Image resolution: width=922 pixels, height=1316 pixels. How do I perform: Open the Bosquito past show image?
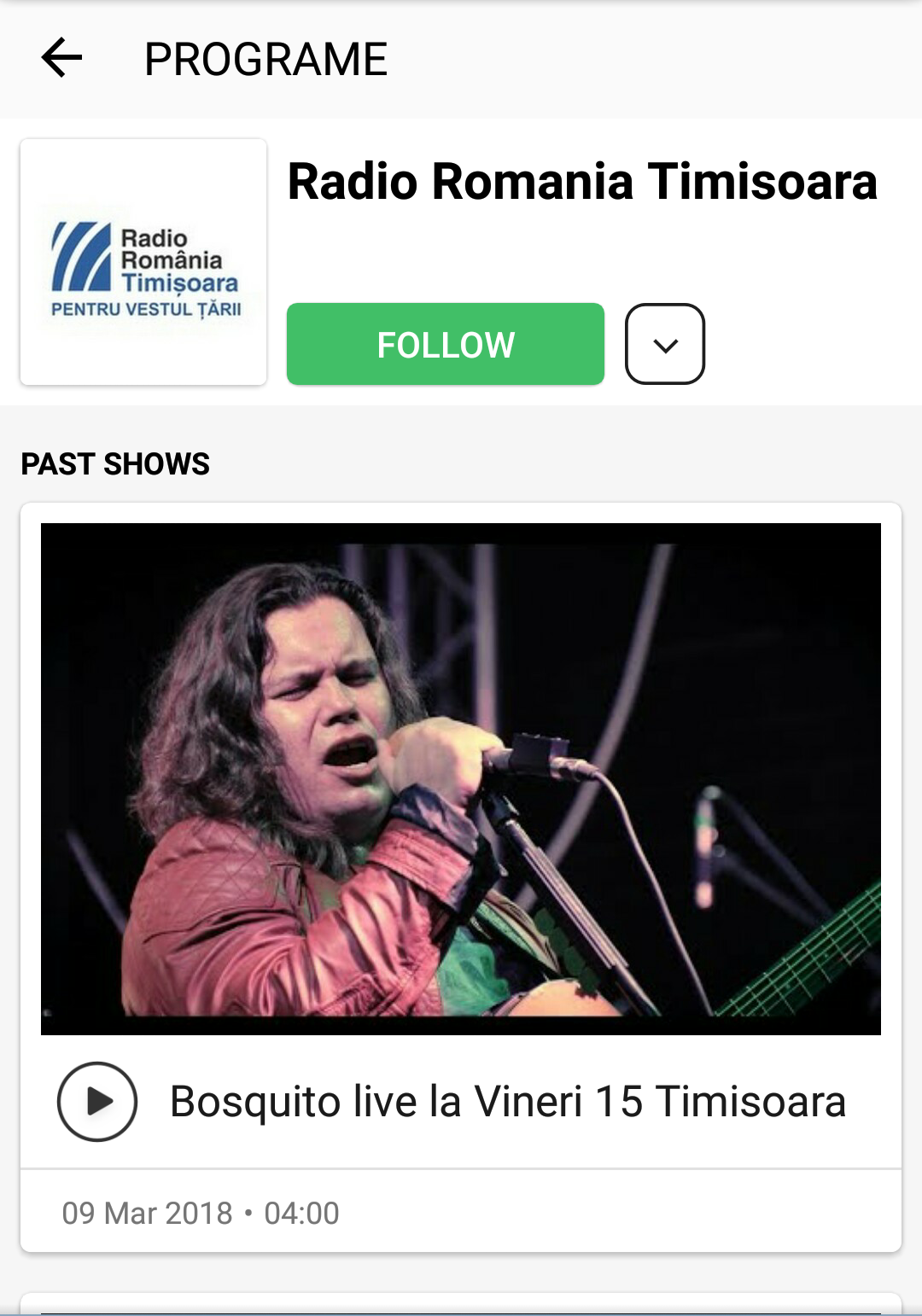tap(461, 778)
